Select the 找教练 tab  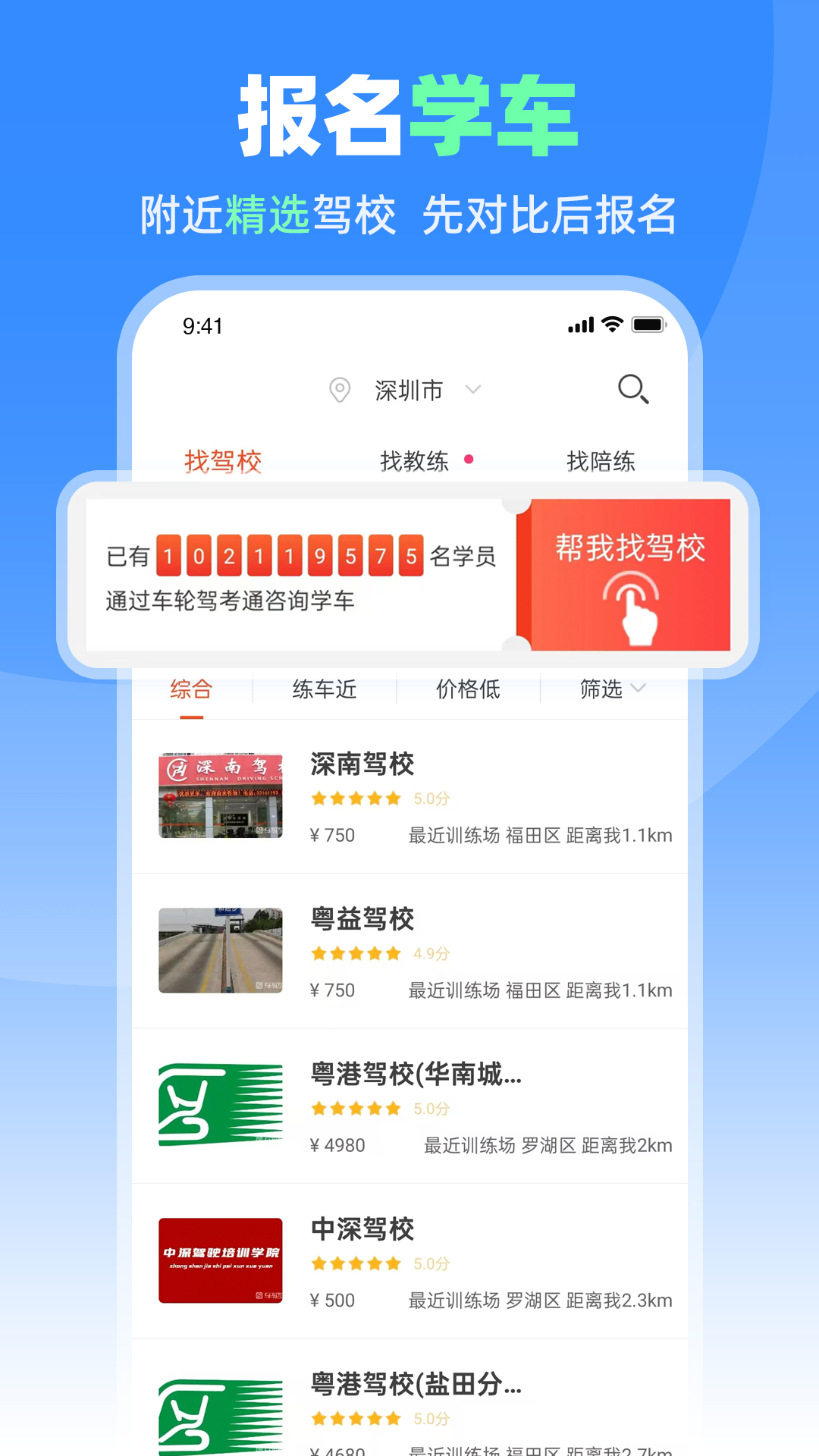tap(416, 461)
